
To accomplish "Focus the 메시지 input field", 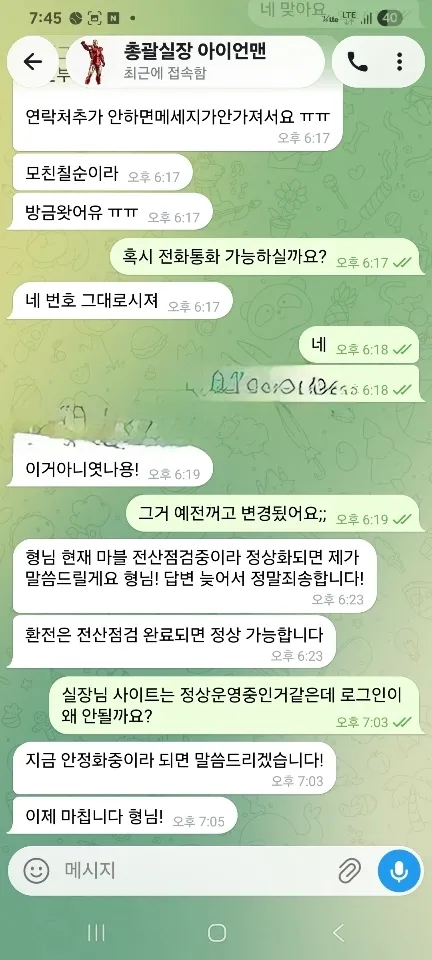I will [x=196, y=870].
